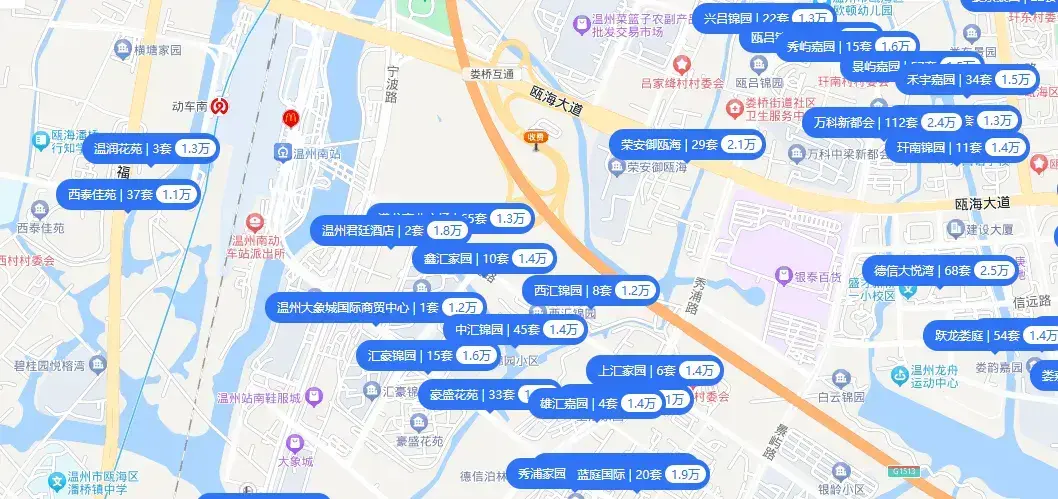Viewport: 1058px width, 499px height.
Task: Tap the 秀屿嘉园 15套 marker
Action: 846,46
